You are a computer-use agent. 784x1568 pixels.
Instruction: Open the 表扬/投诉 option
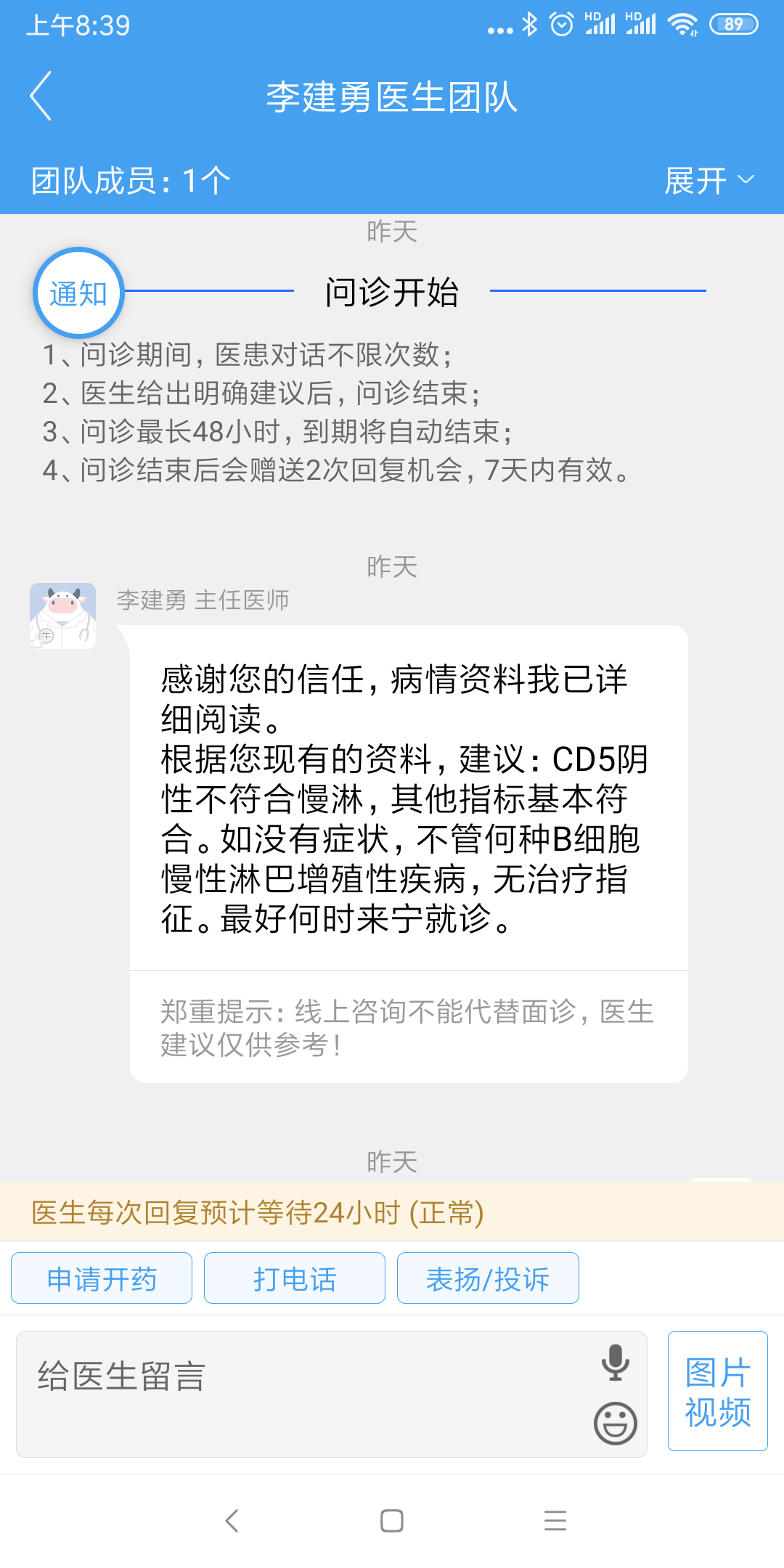click(x=488, y=1278)
